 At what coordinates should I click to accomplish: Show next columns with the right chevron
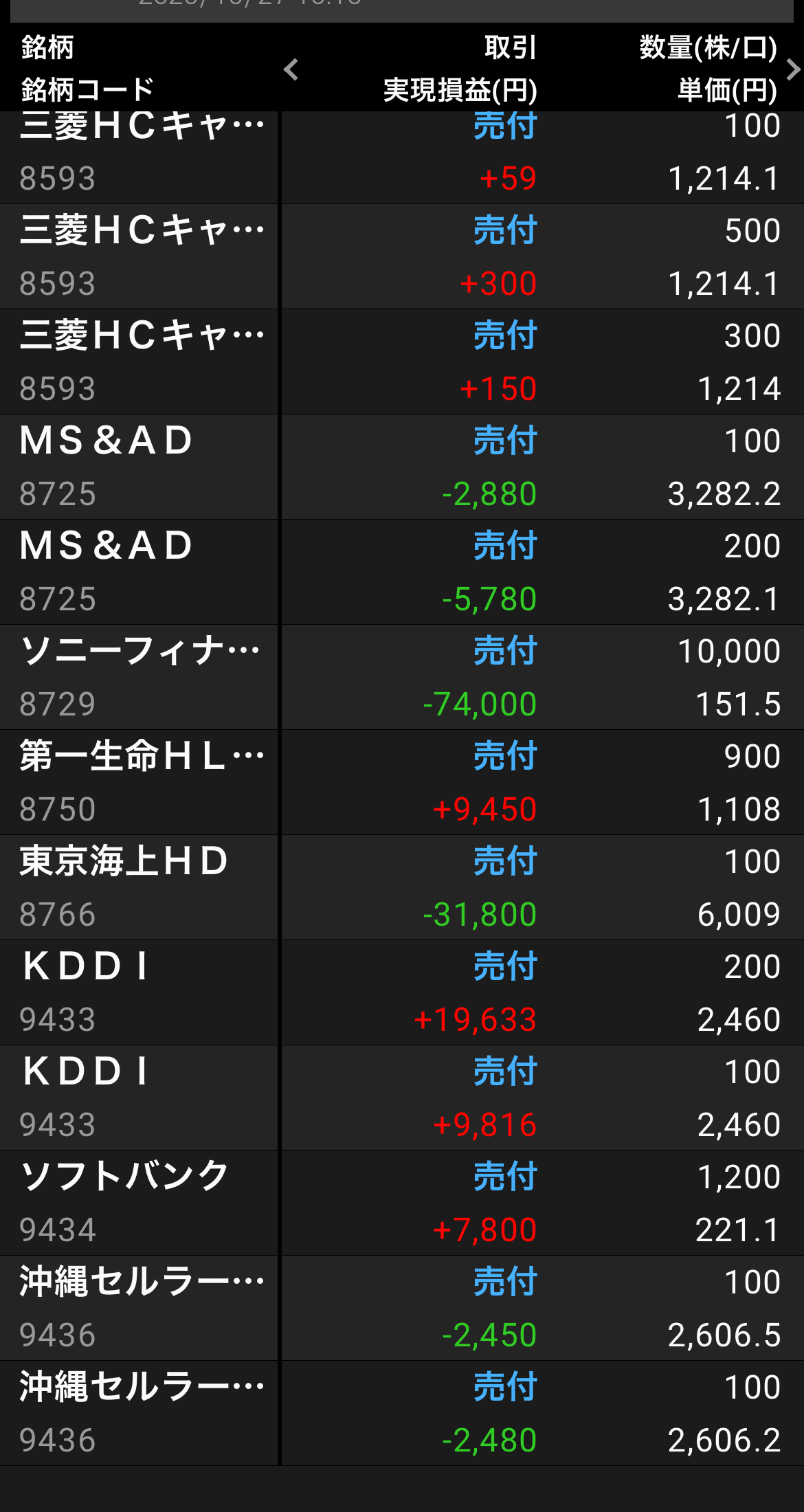tap(793, 69)
